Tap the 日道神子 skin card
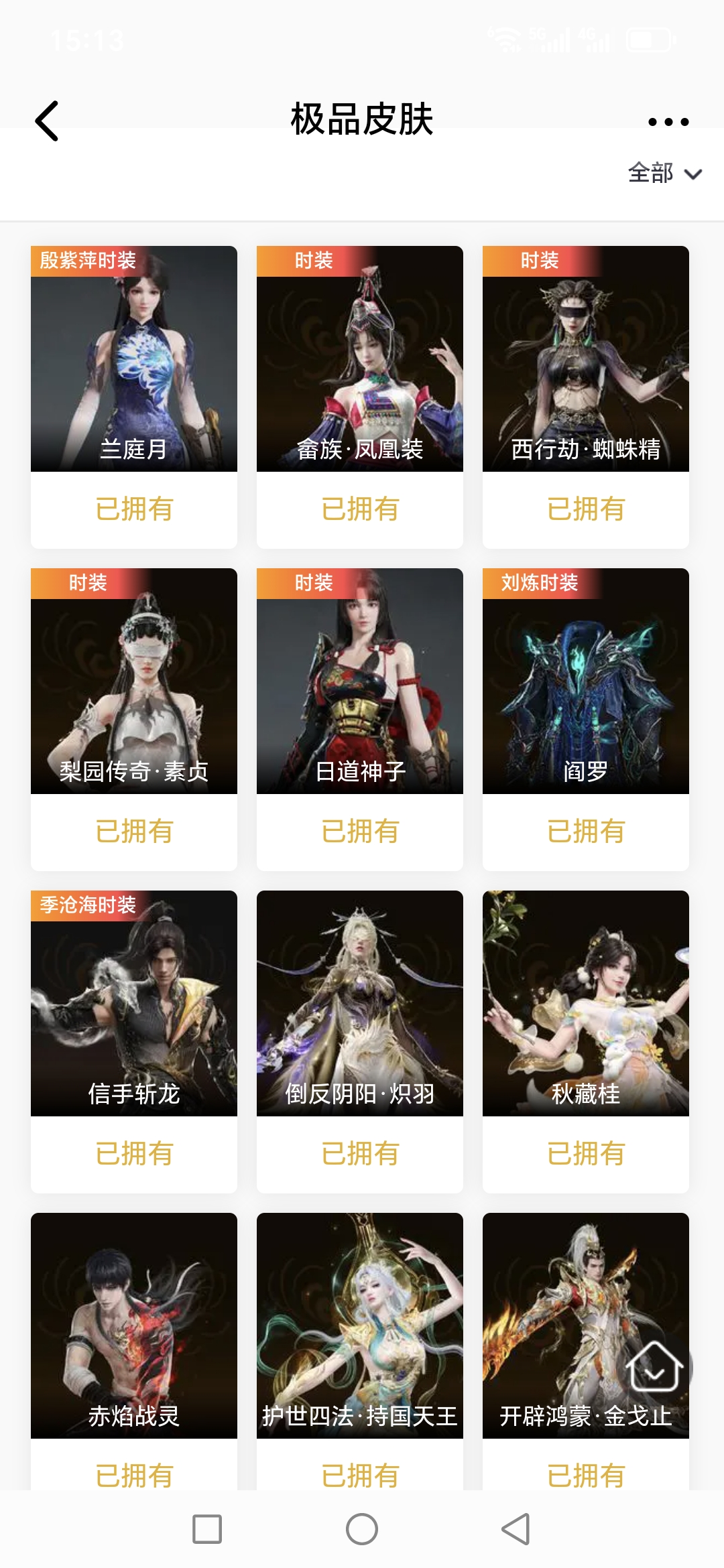 pyautogui.click(x=360, y=681)
